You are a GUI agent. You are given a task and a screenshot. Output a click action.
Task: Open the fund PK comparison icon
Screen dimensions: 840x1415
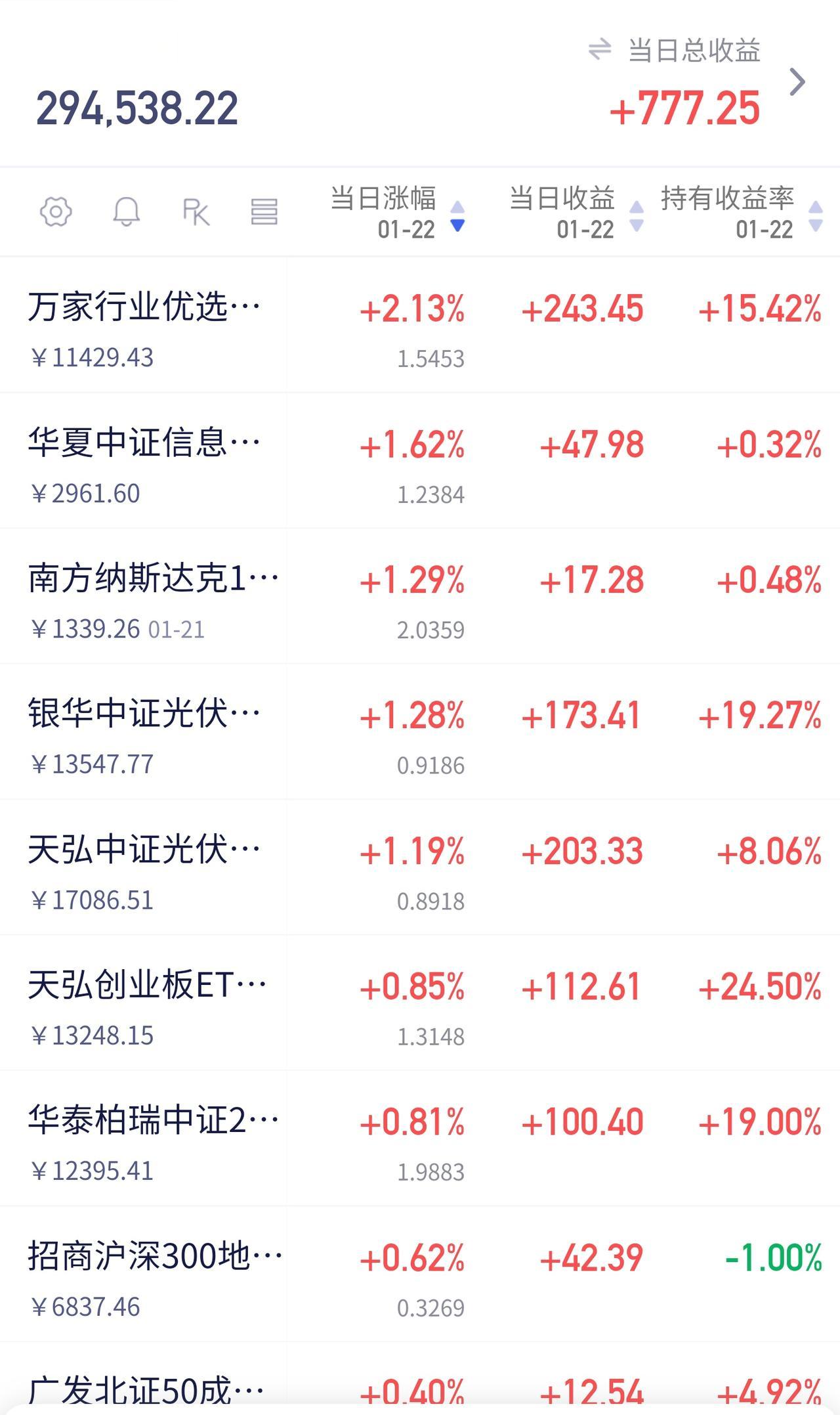[x=196, y=212]
